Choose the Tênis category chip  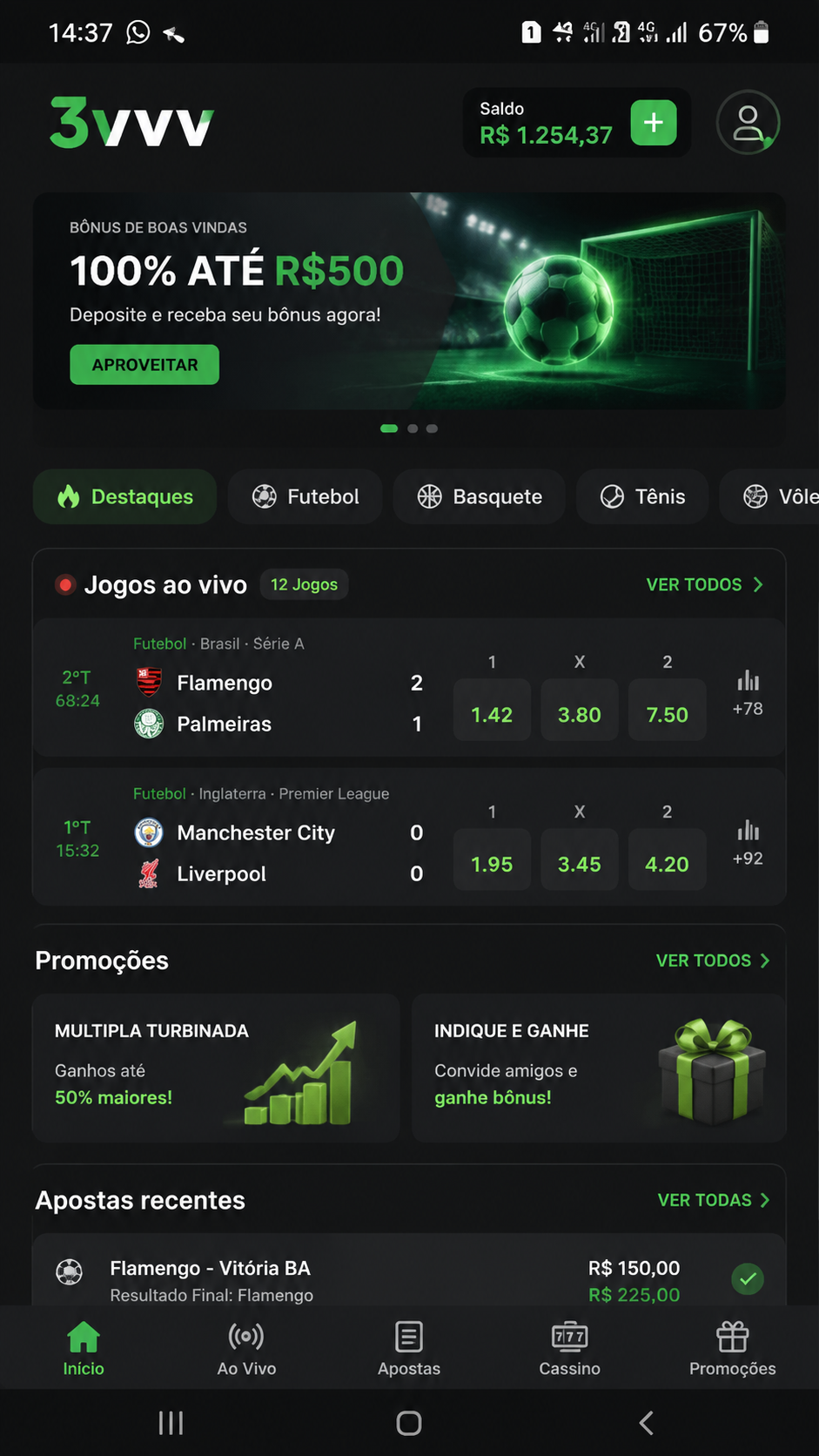click(642, 496)
